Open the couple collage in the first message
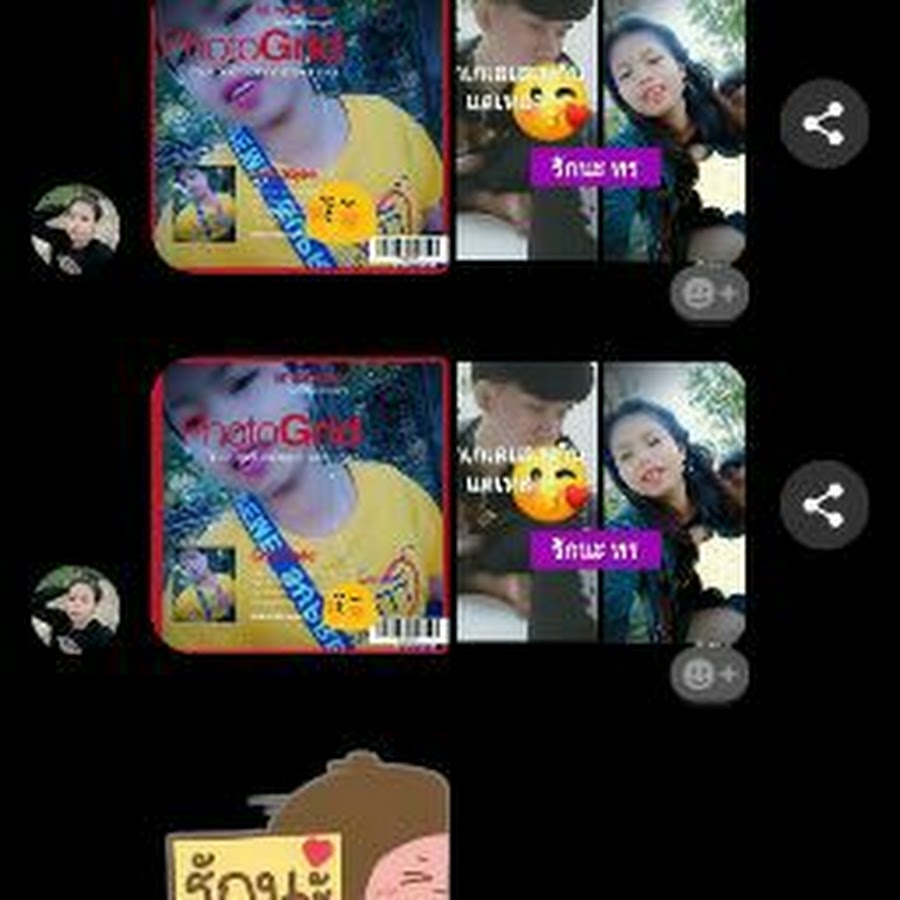900x900 pixels. pyautogui.click(x=600, y=130)
